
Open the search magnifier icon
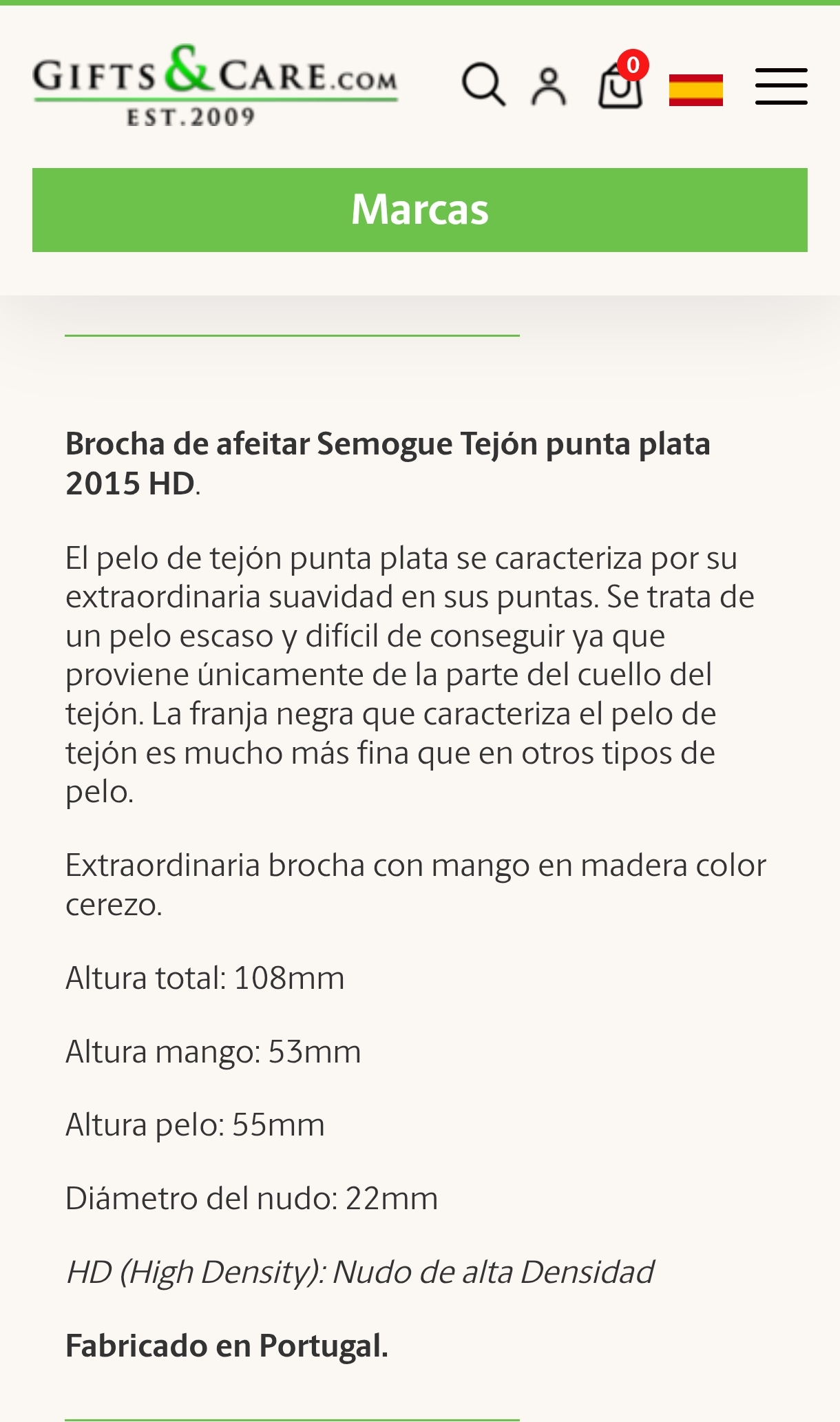pyautogui.click(x=483, y=85)
